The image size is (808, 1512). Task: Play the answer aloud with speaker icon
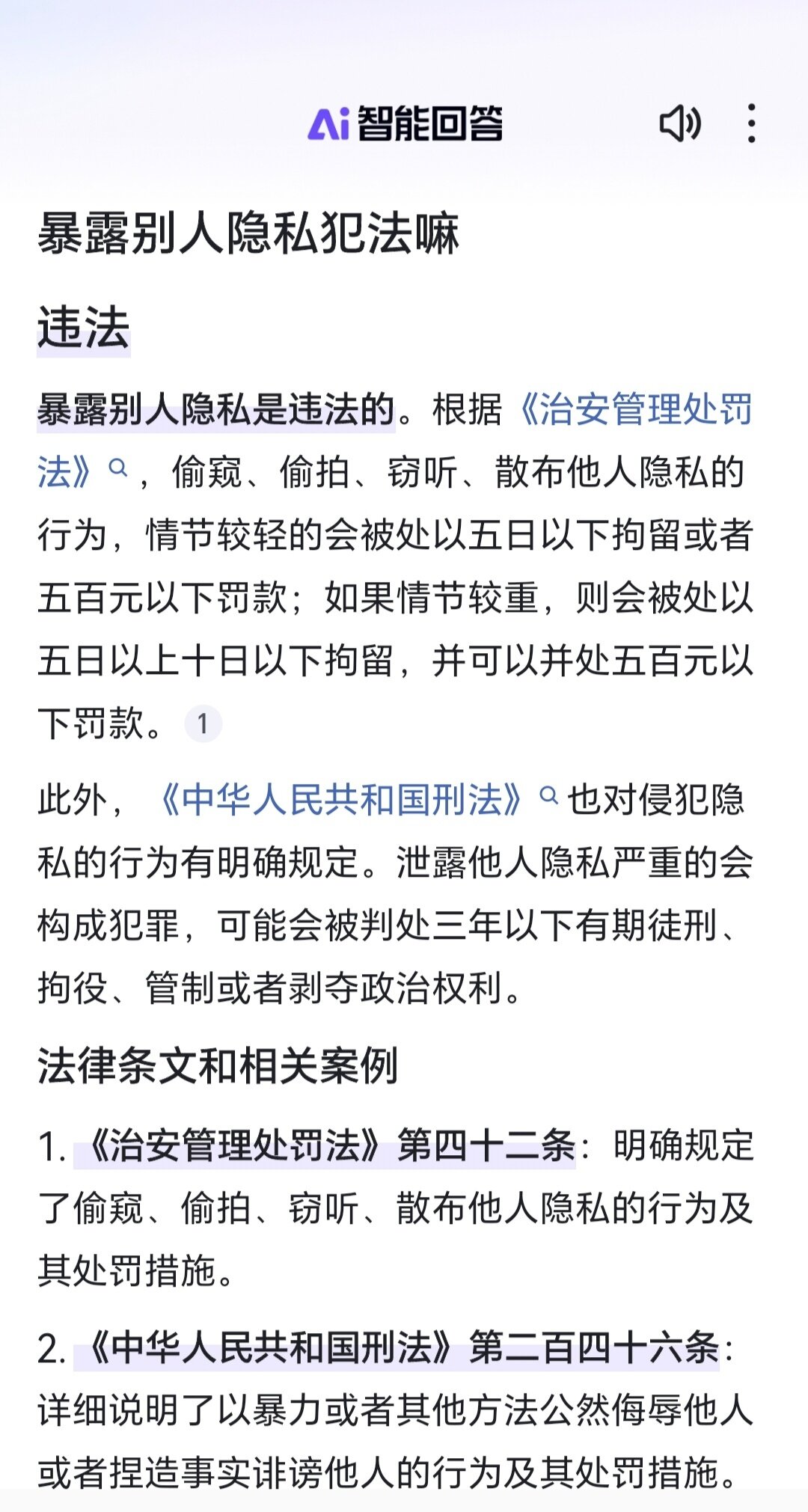(x=680, y=123)
